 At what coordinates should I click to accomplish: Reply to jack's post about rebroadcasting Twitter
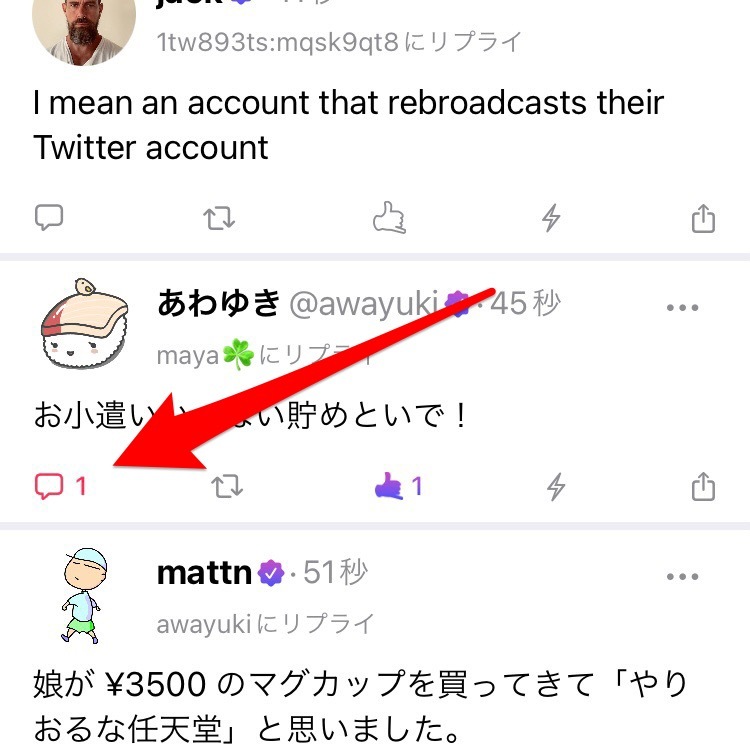(49, 217)
